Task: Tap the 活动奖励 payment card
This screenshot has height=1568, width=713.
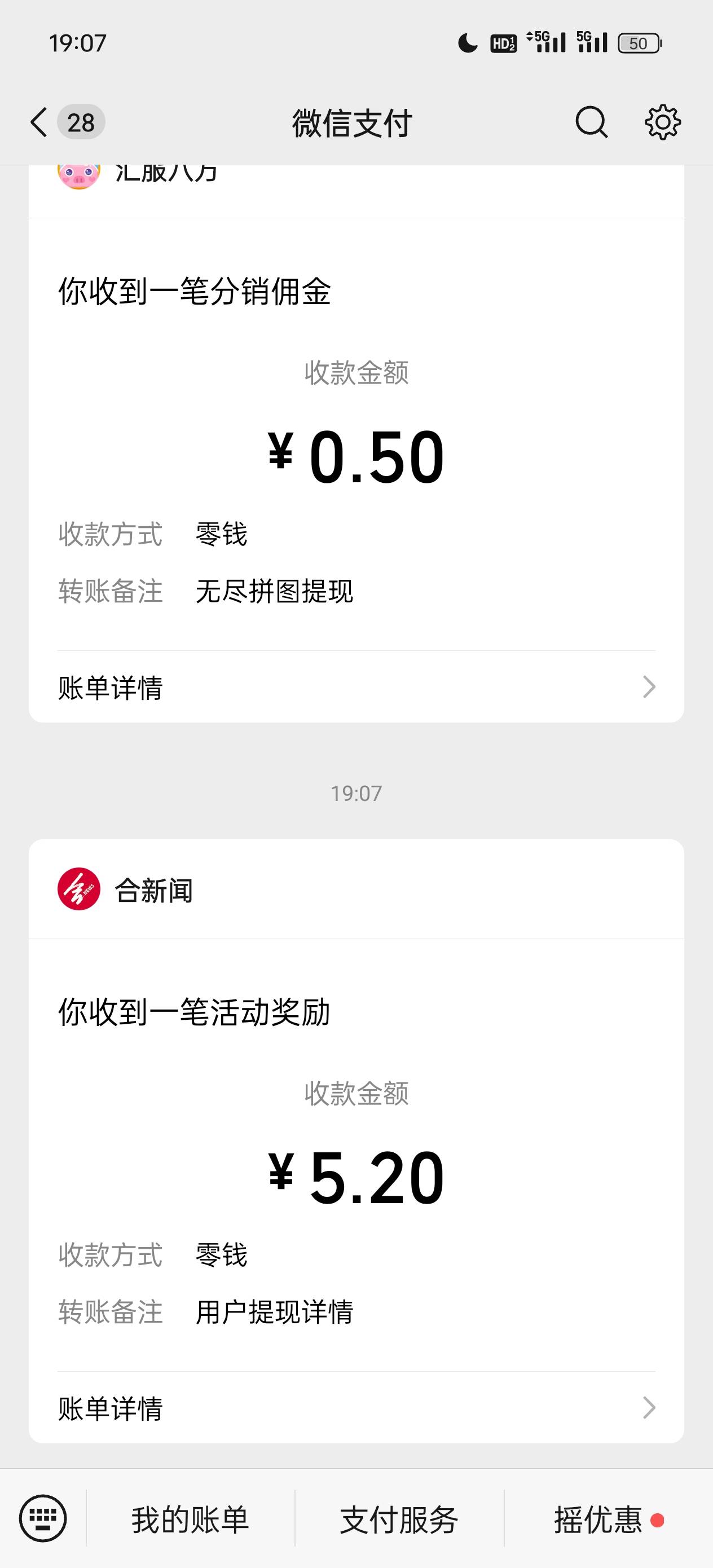Action: point(356,1141)
